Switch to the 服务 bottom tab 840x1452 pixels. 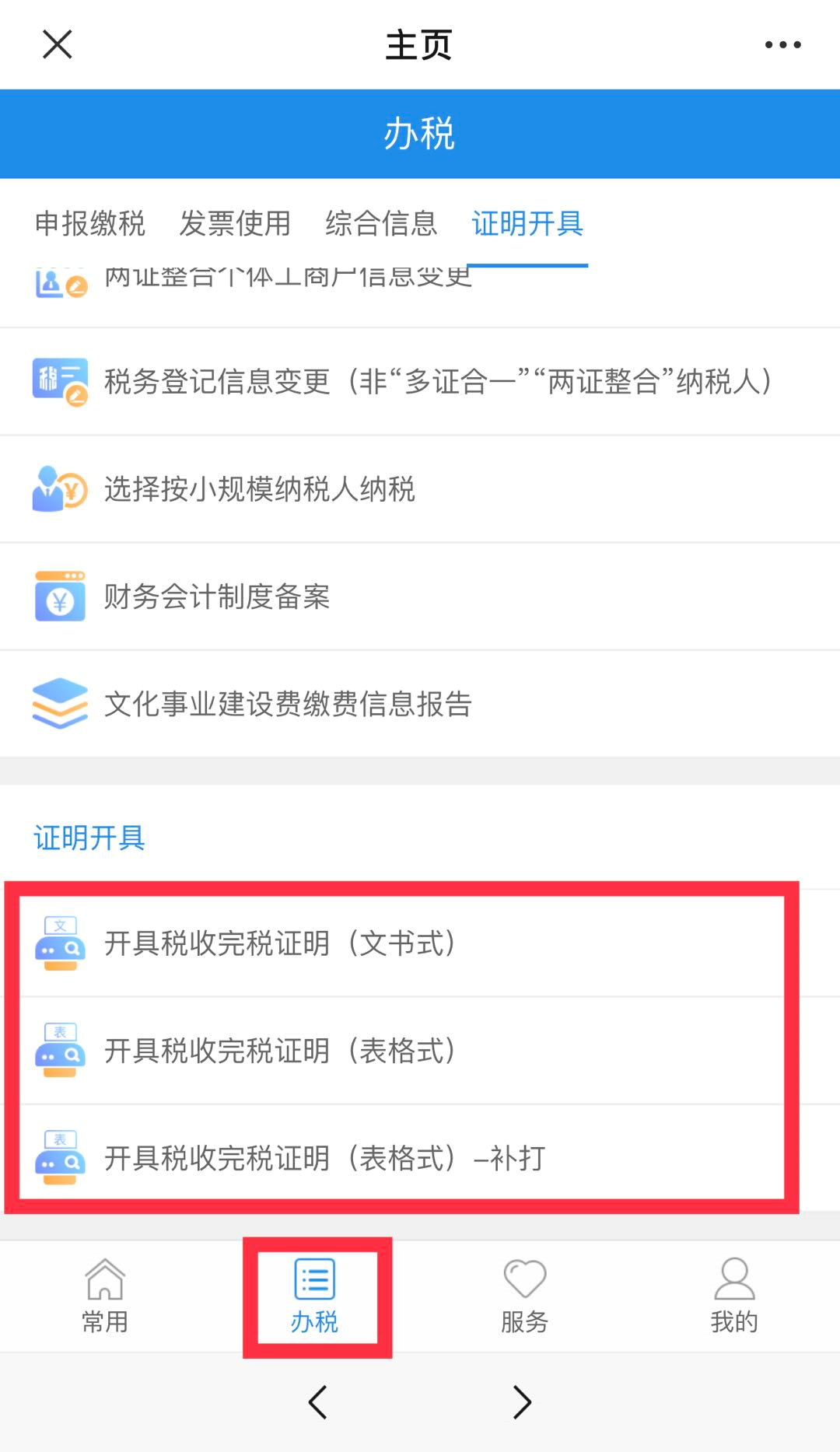(525, 1296)
